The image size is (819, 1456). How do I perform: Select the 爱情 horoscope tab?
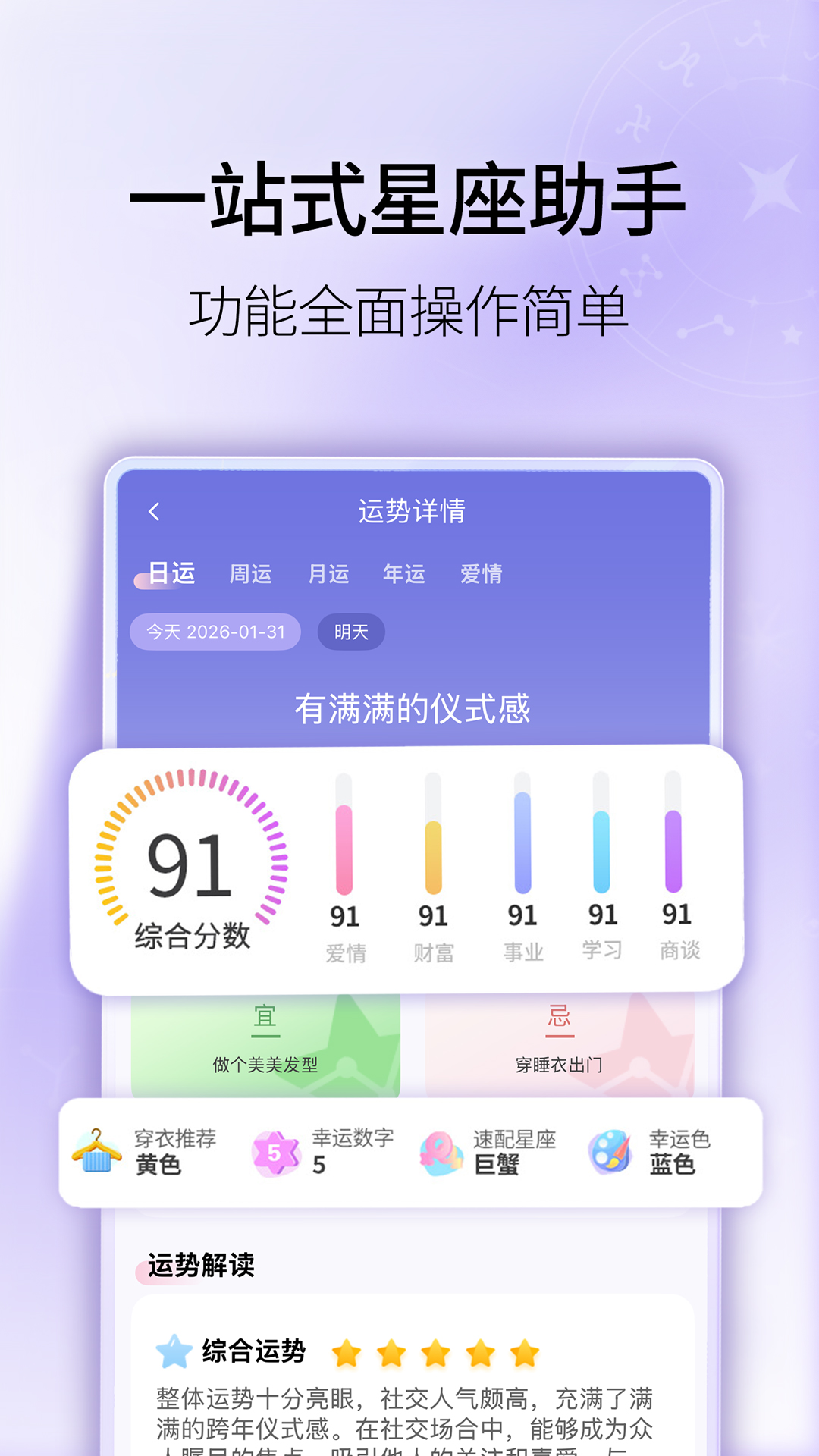tap(484, 574)
